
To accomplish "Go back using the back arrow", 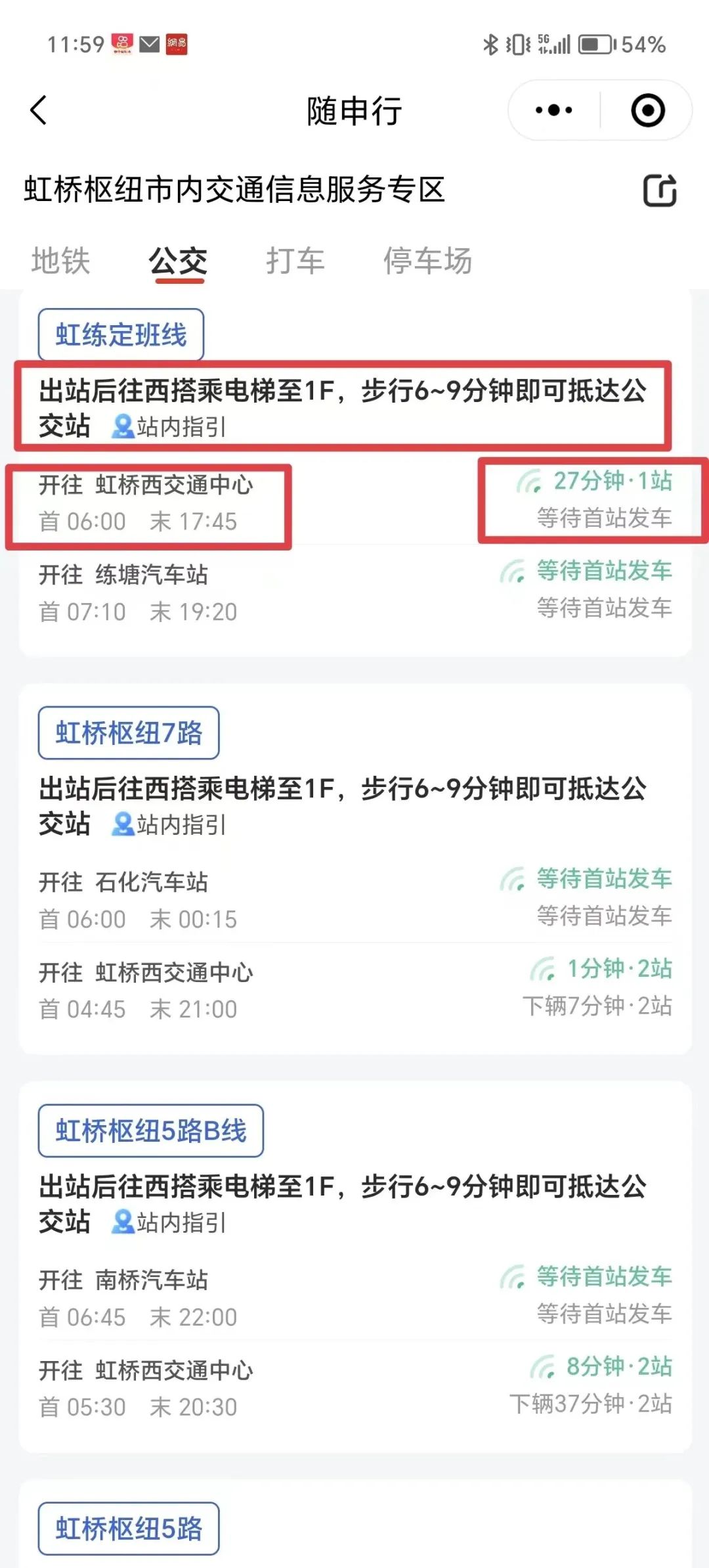I will point(39,110).
